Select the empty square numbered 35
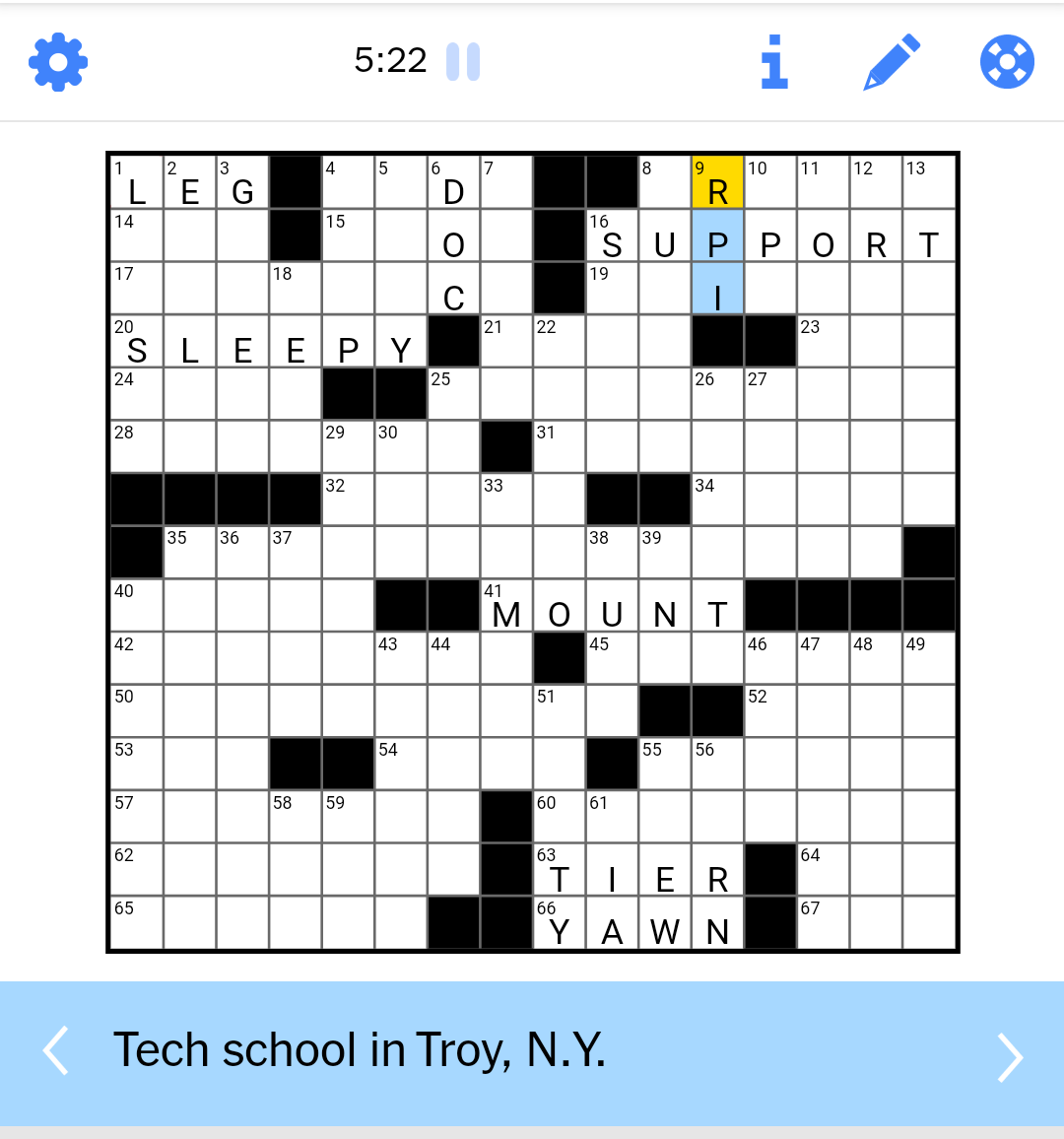The width and height of the screenshot is (1064, 1139). (189, 553)
